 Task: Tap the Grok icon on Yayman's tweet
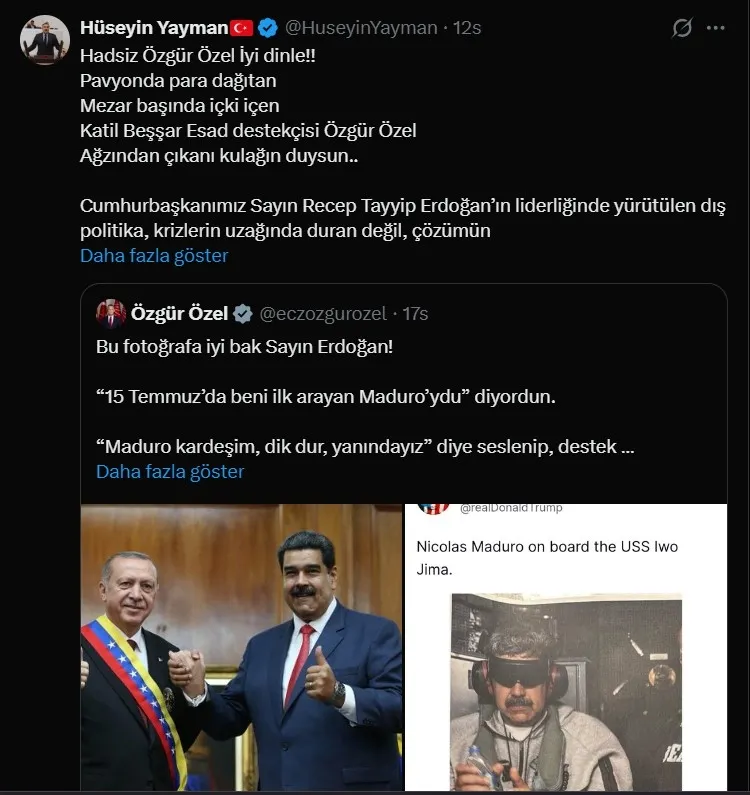682,28
